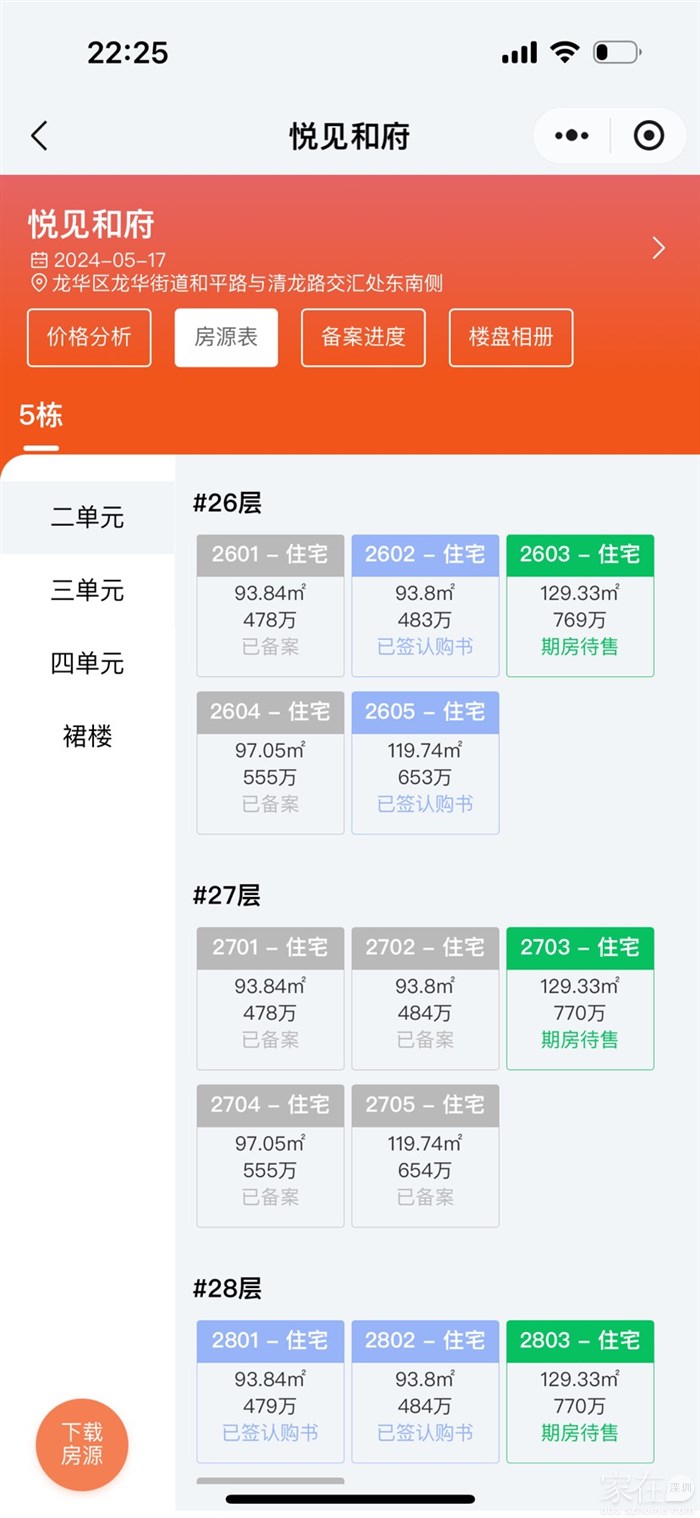Select room 2703 for-sale card

point(580,998)
